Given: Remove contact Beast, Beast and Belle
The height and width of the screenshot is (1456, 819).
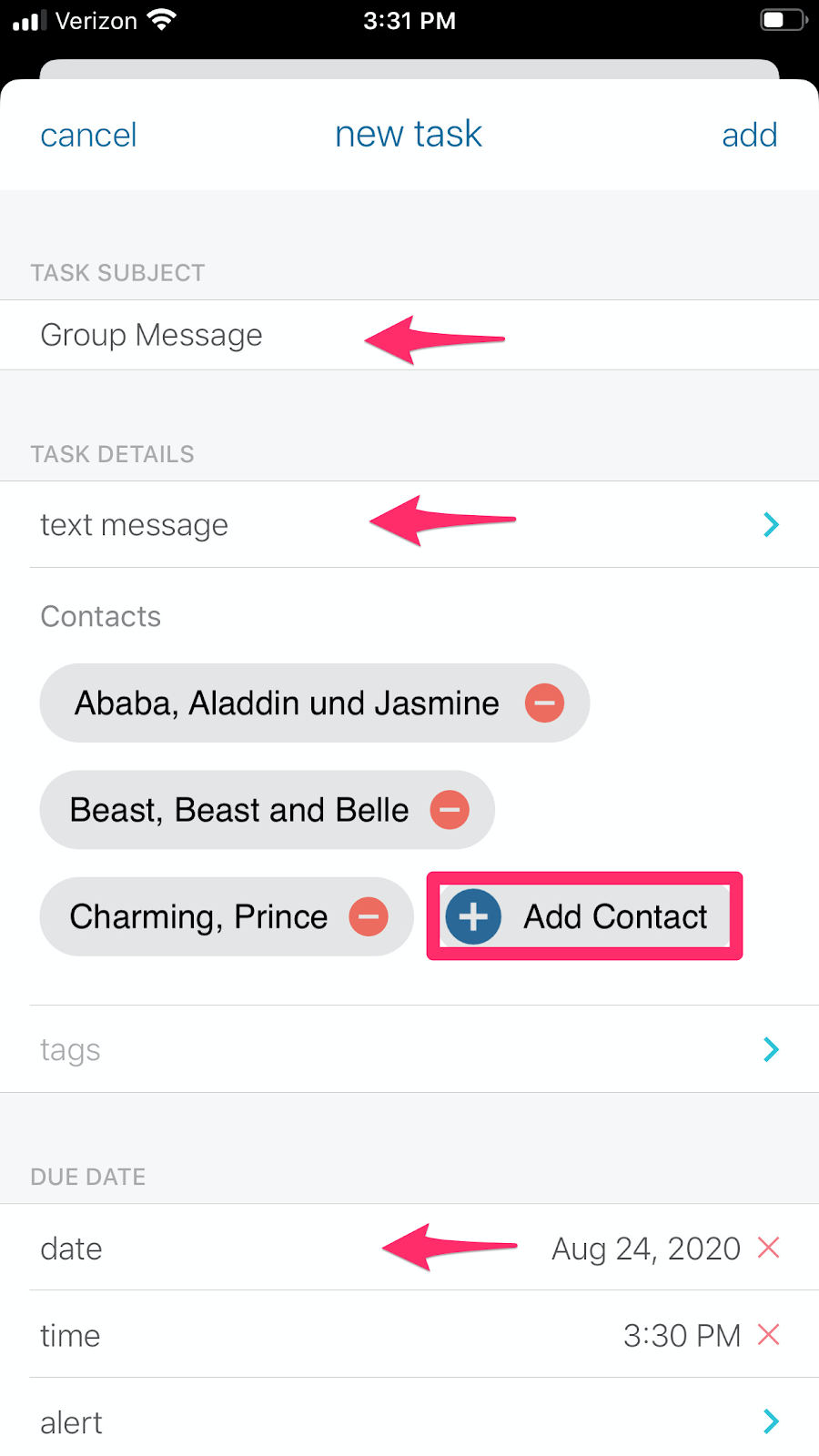Looking at the screenshot, I should [x=450, y=810].
